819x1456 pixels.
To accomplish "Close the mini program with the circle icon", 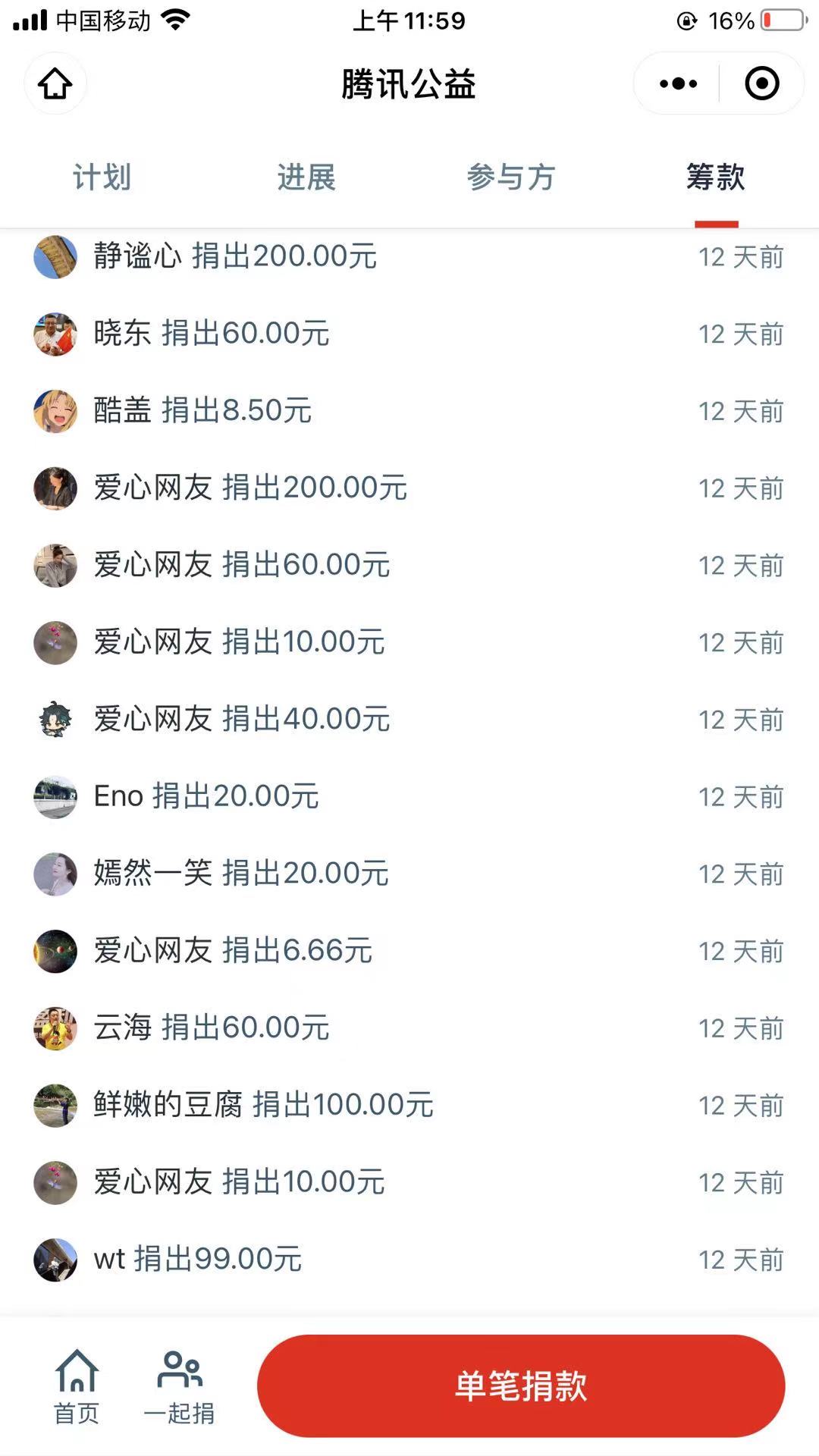I will pyautogui.click(x=761, y=83).
